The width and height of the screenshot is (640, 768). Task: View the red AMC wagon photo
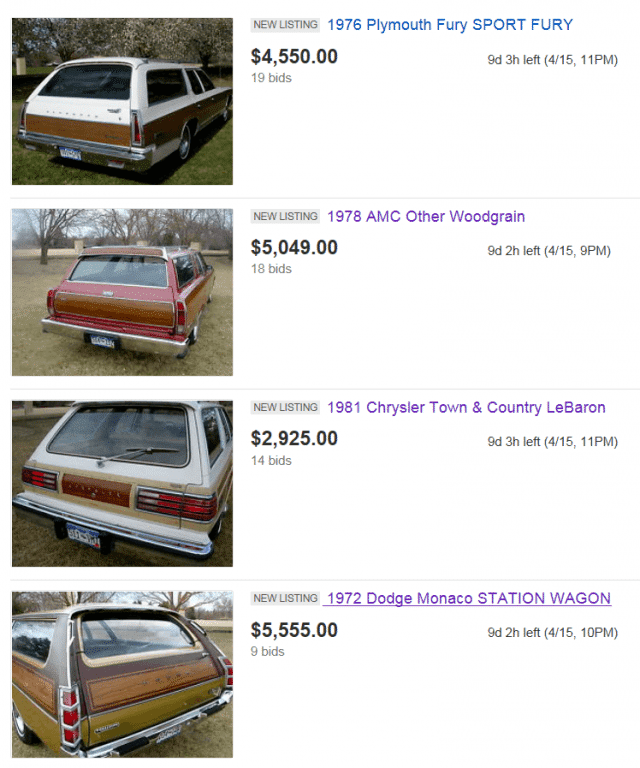pos(122,292)
